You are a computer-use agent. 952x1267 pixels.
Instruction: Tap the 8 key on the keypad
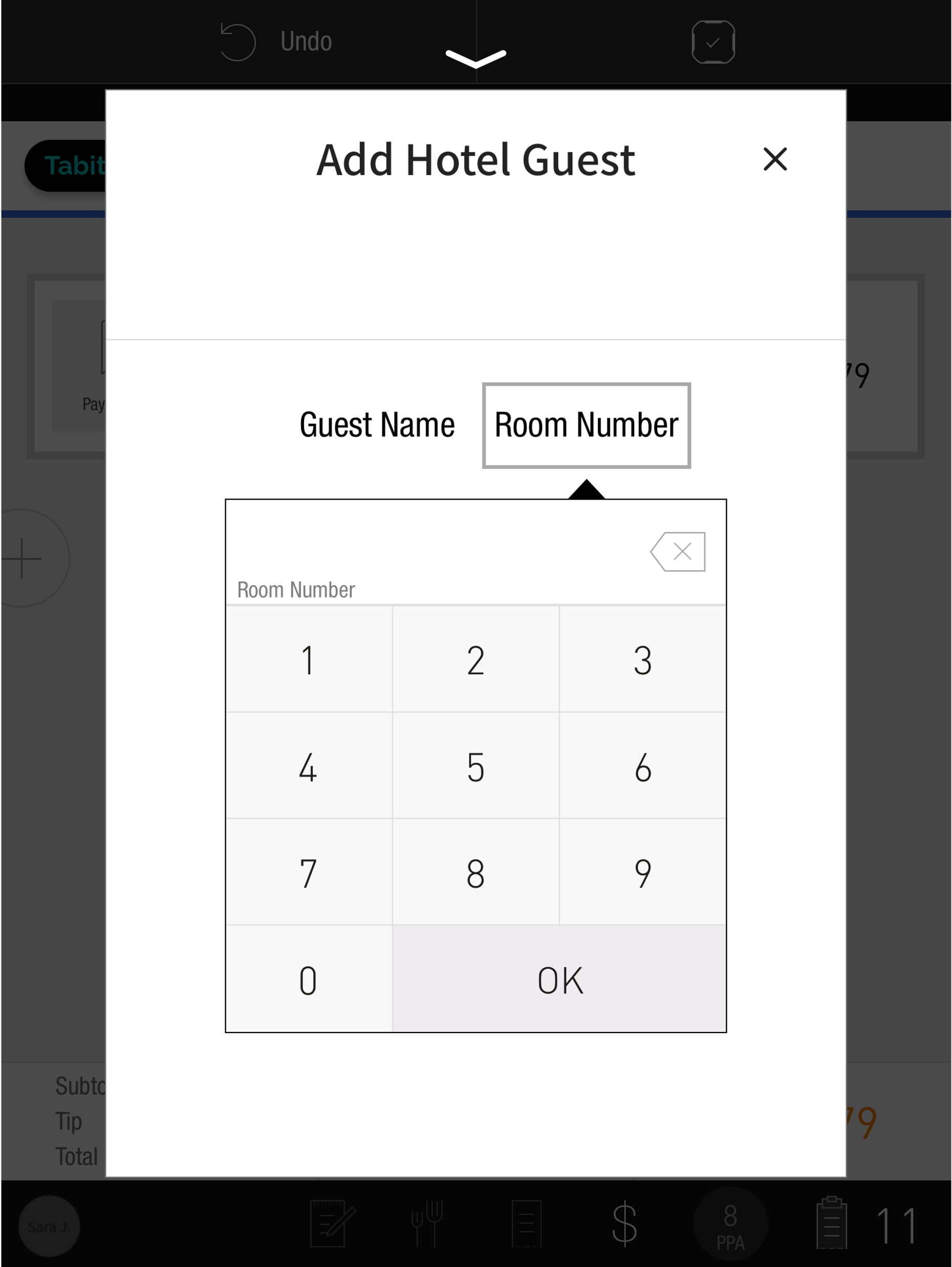tap(475, 873)
